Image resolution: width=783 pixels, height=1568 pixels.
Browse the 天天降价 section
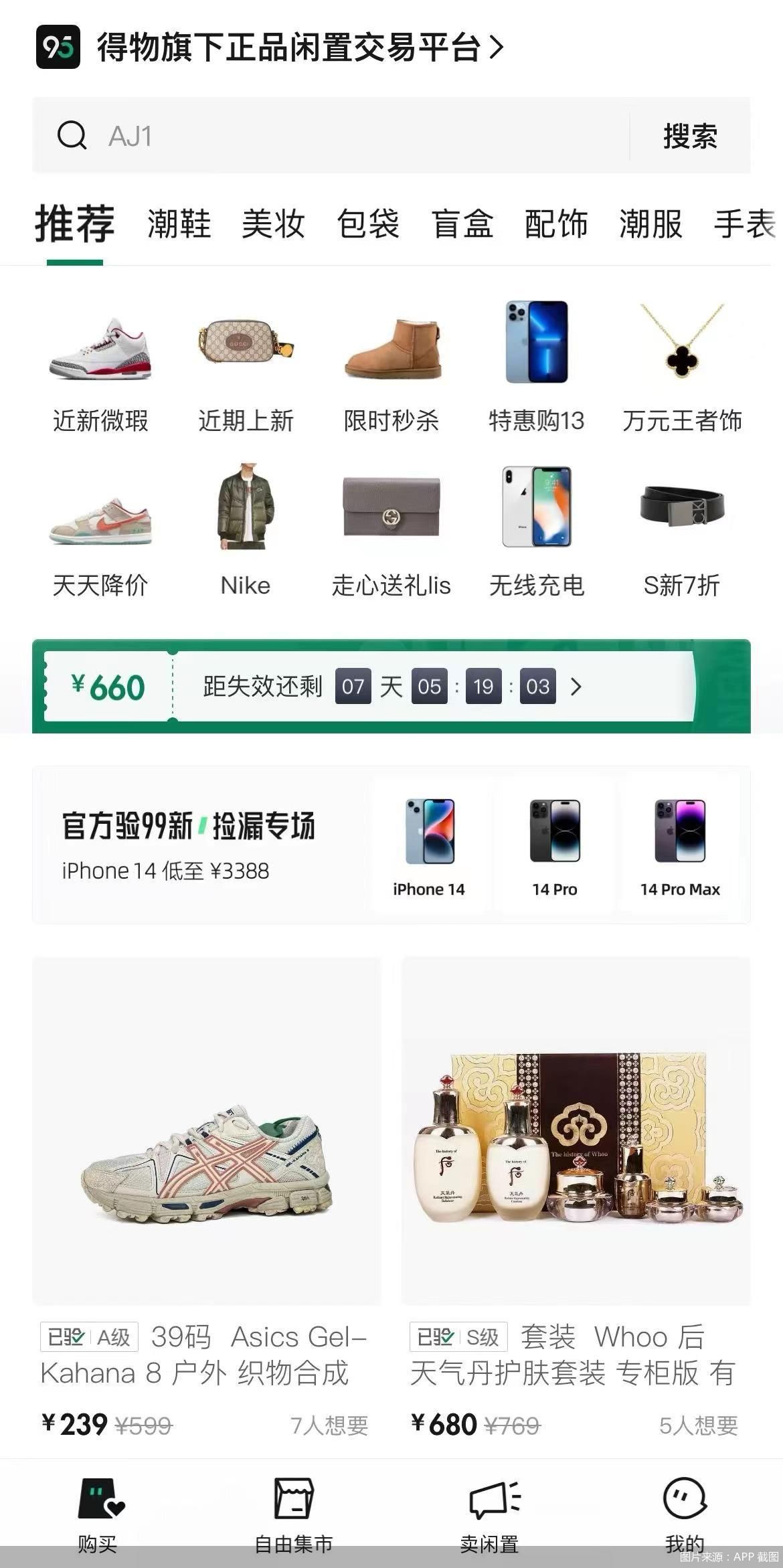point(100,535)
